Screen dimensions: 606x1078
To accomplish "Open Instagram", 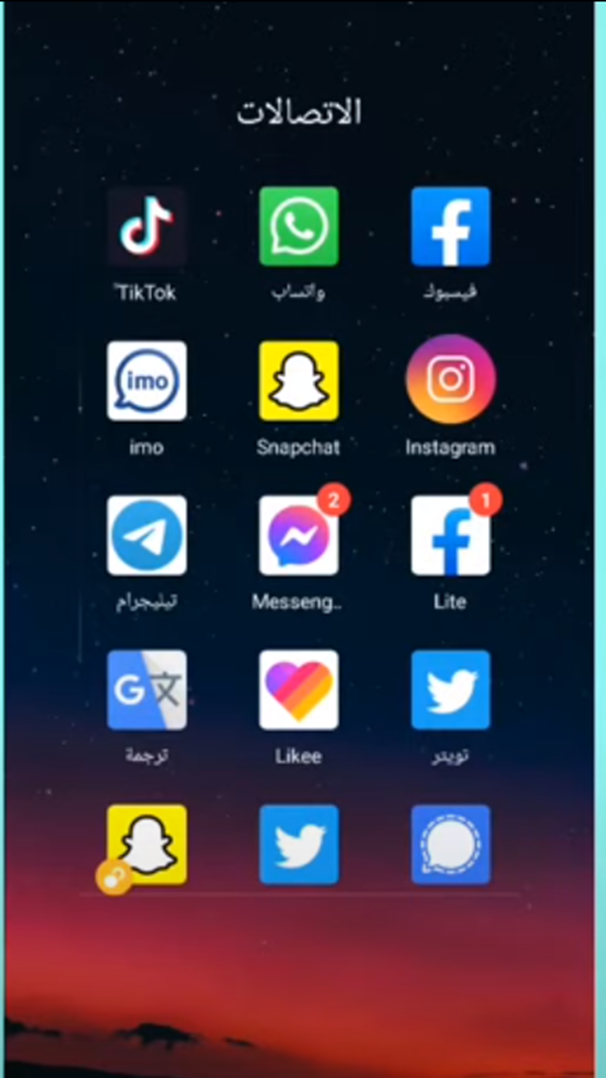I will pyautogui.click(x=451, y=380).
